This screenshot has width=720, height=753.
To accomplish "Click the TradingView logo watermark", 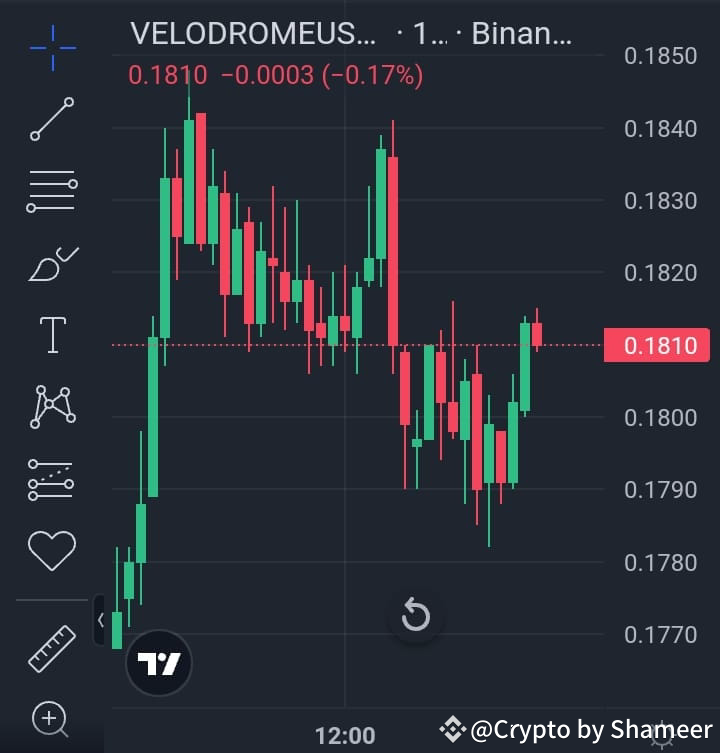I will pos(157,661).
